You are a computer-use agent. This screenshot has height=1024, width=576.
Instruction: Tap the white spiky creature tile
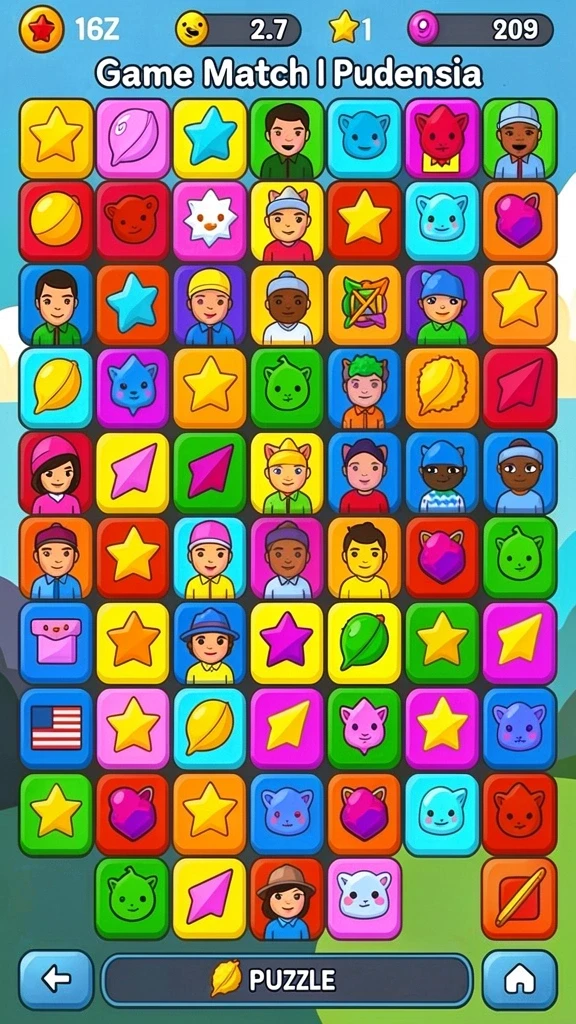point(210,221)
